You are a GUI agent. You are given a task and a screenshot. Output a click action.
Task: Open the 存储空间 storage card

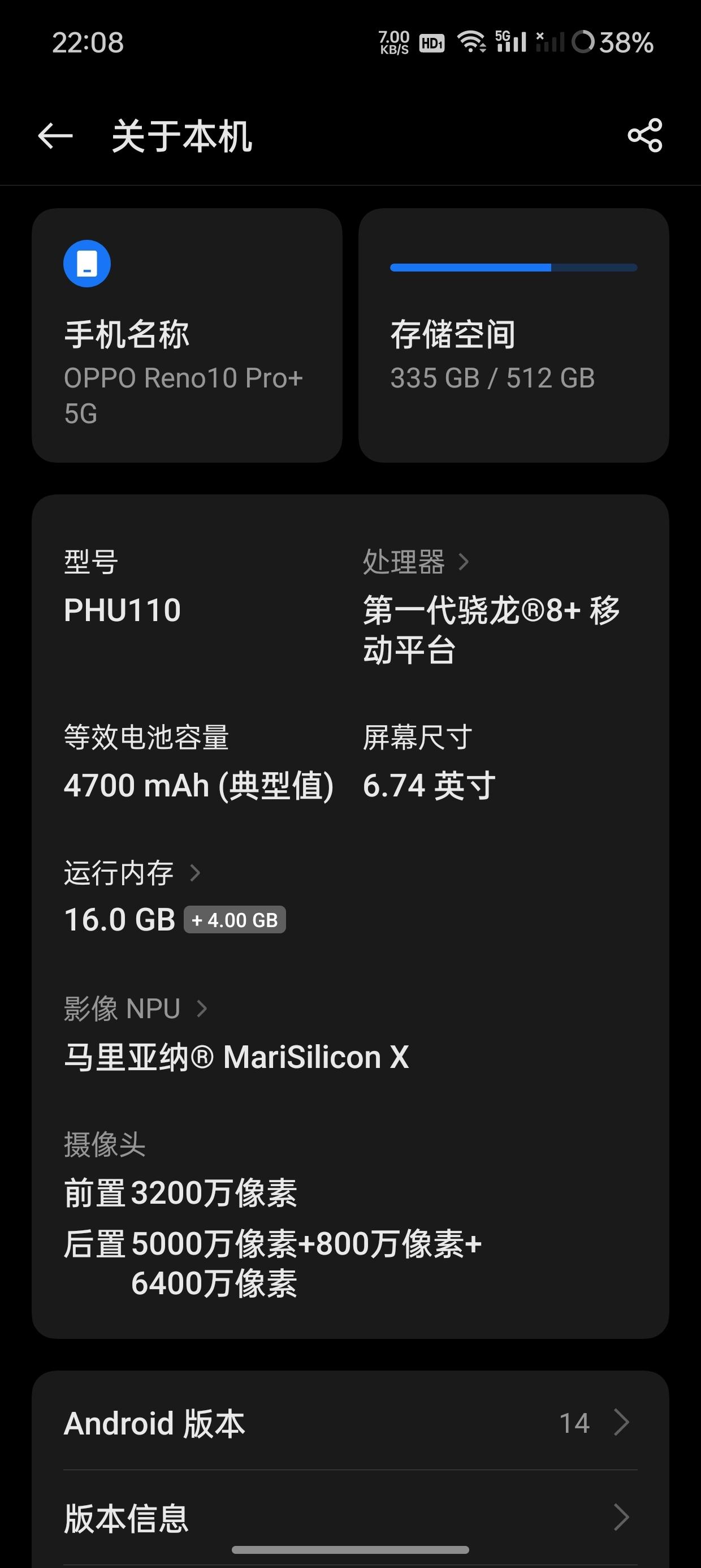click(513, 335)
